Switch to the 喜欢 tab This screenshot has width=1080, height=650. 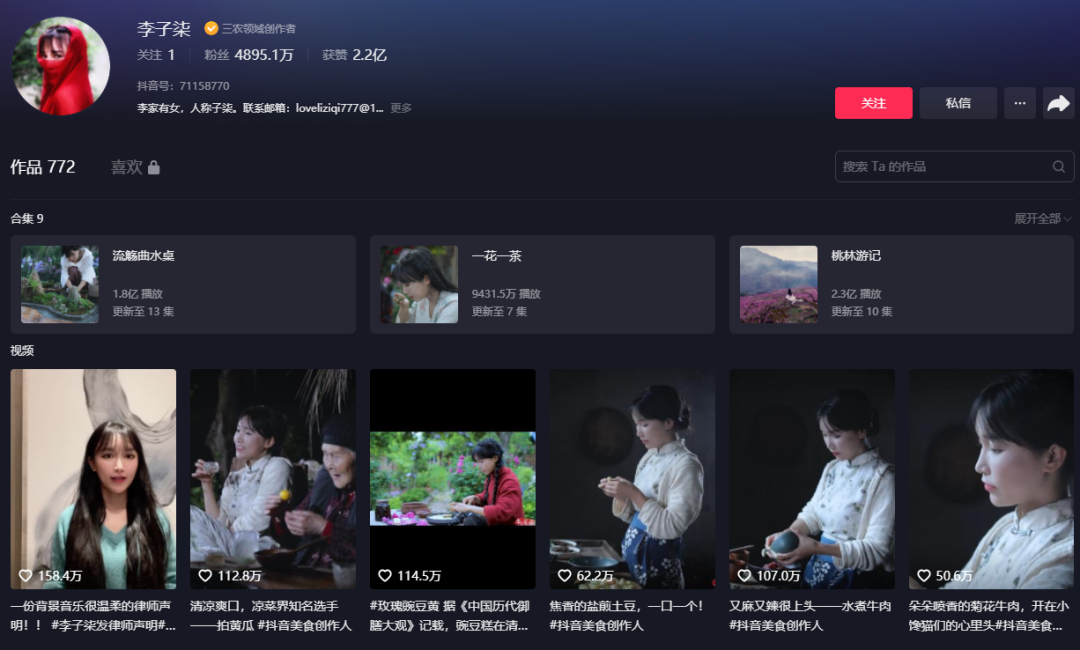point(134,167)
